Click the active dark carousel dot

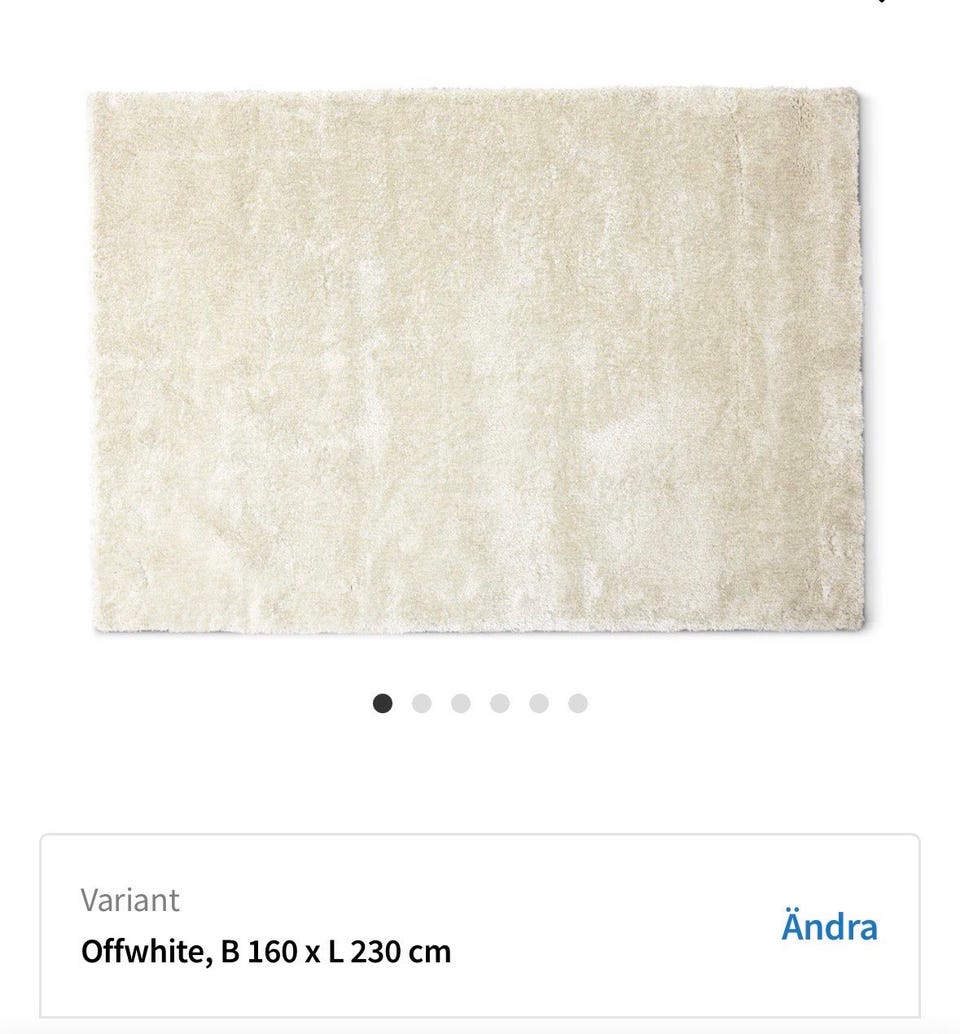[x=381, y=703]
